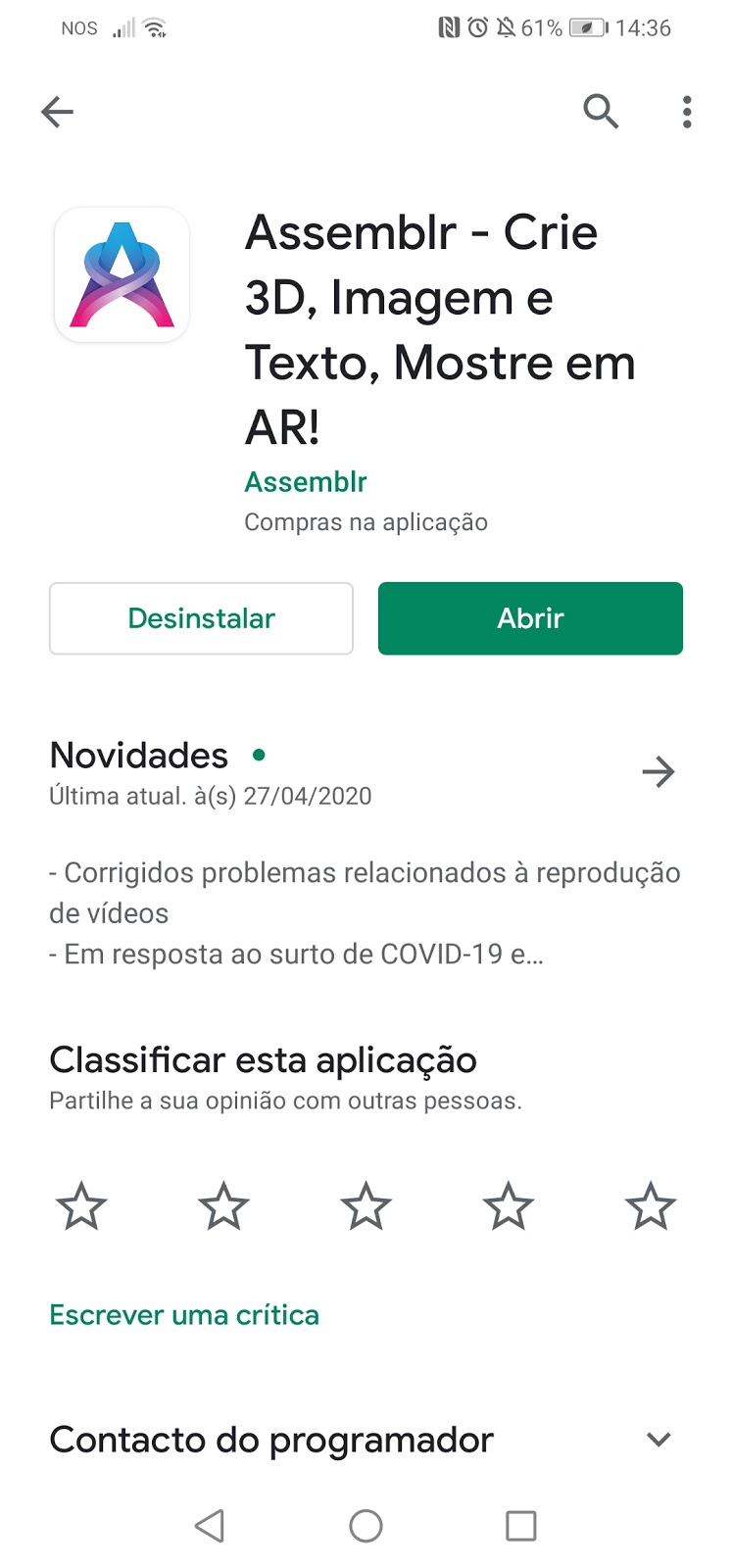Tap the Desinstalar button

click(201, 618)
